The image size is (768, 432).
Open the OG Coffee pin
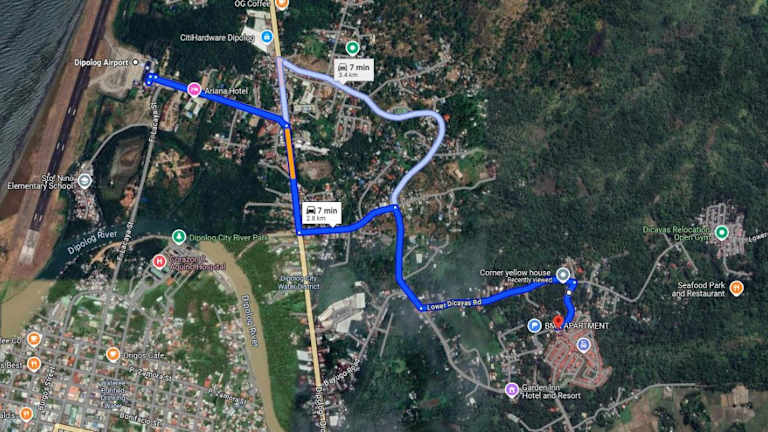(x=281, y=4)
